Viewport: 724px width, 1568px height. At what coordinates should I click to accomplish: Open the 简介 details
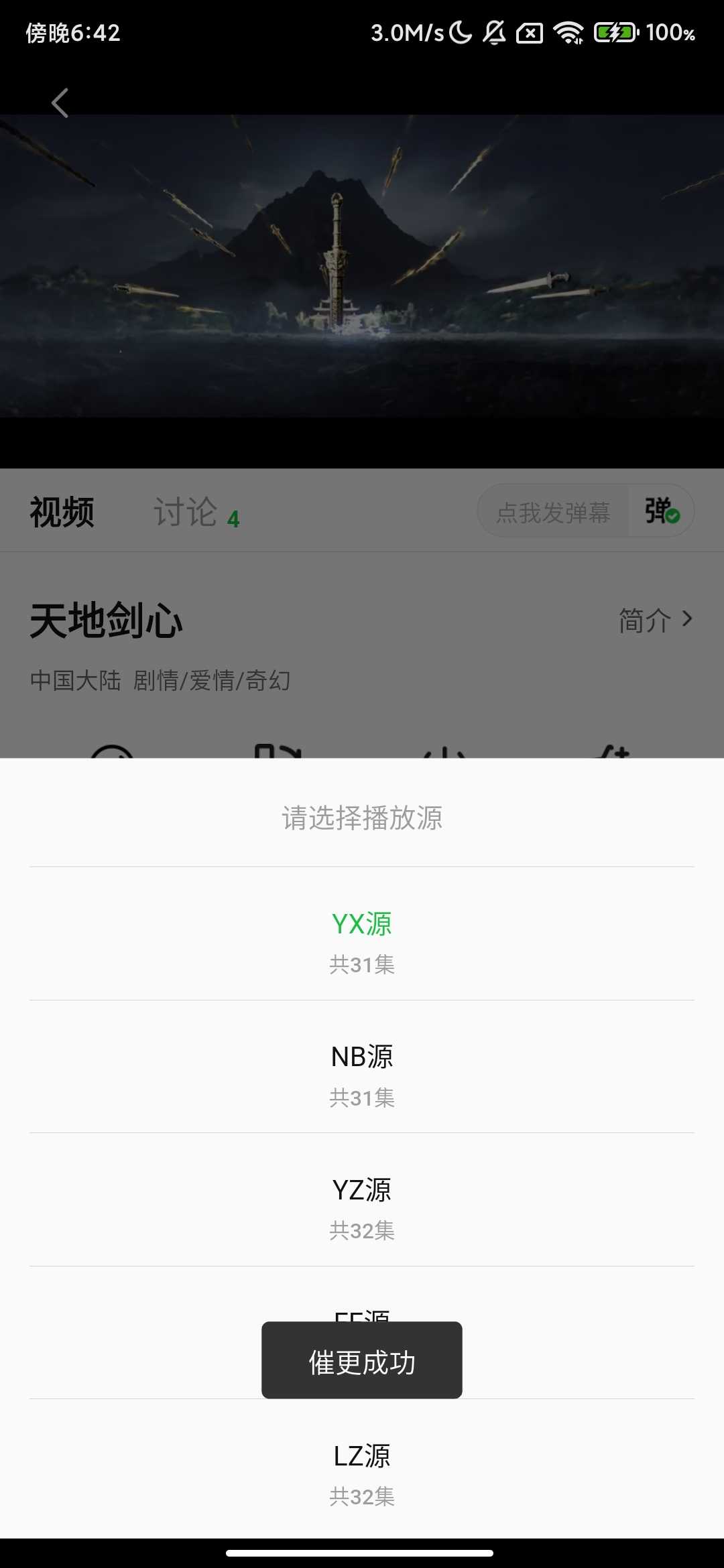tap(654, 620)
